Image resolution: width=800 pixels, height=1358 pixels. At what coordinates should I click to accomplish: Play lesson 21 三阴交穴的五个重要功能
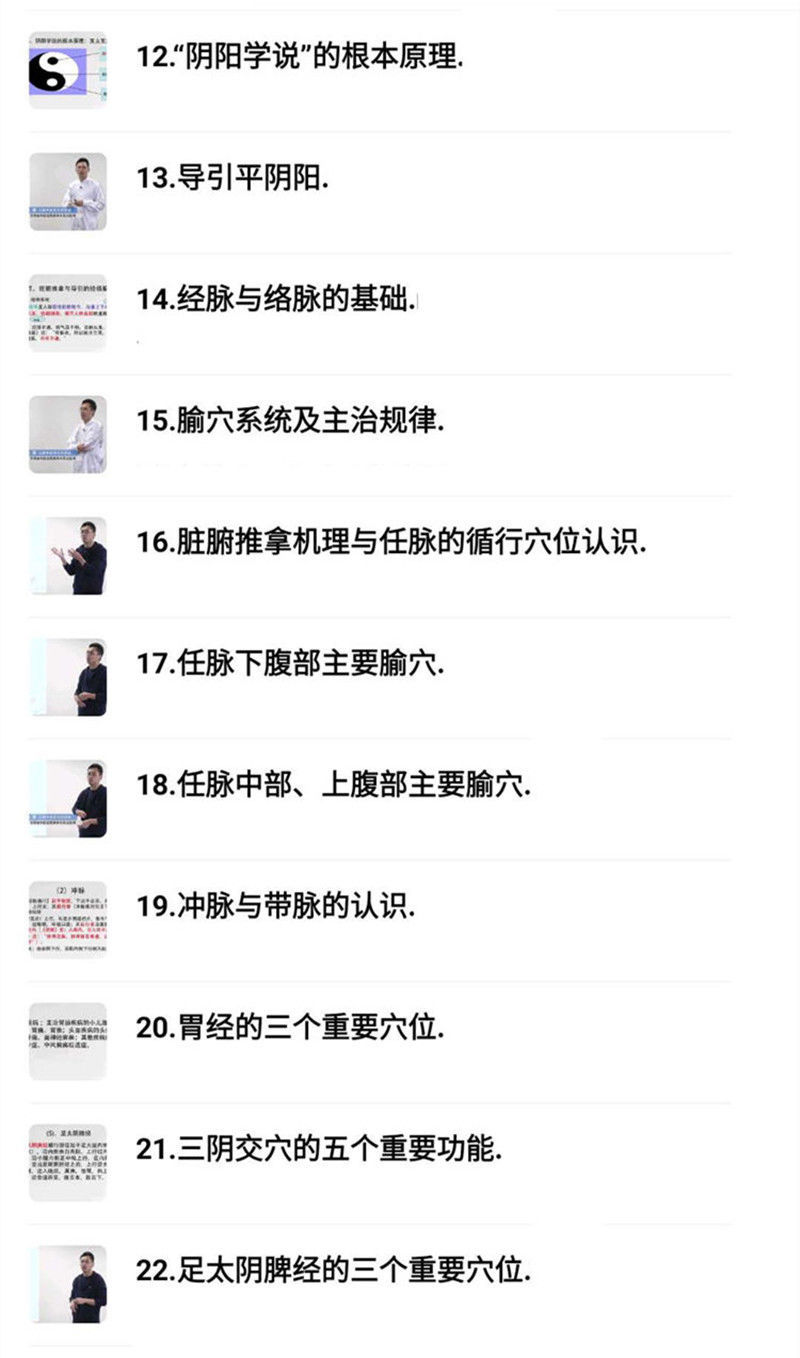coord(318,1151)
